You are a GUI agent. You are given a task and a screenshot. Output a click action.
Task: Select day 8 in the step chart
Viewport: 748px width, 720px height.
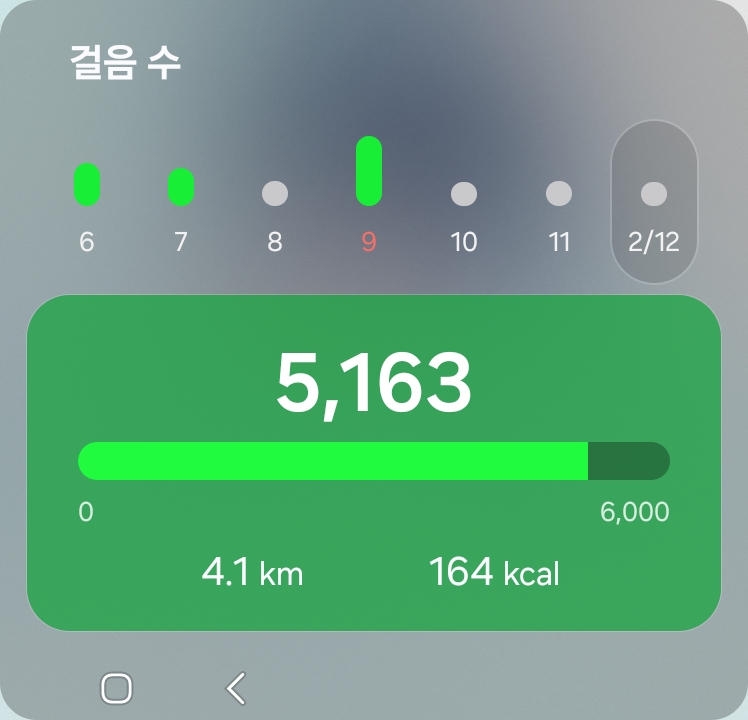tap(275, 210)
